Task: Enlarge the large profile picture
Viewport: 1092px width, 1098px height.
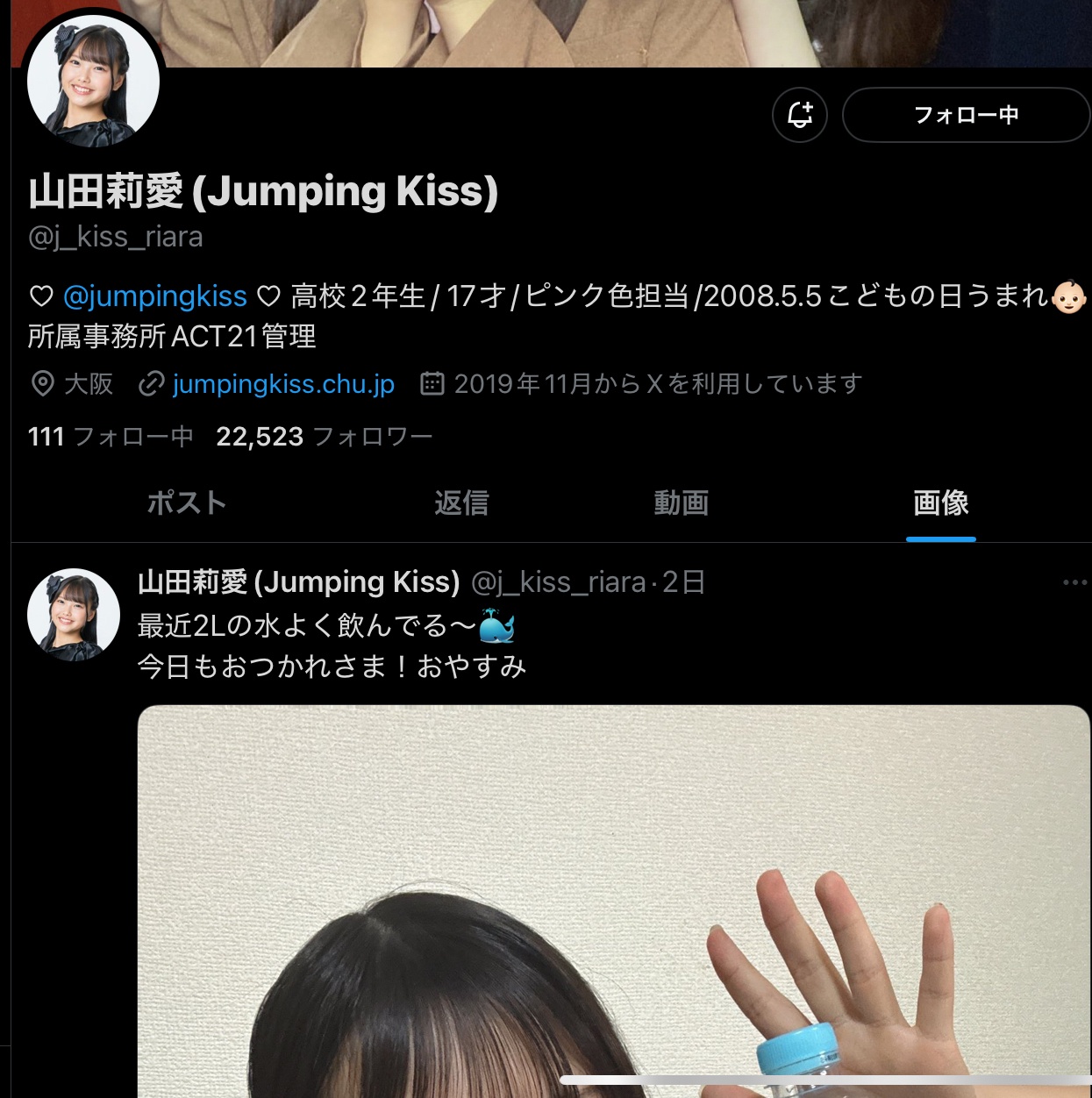Action: (x=93, y=81)
